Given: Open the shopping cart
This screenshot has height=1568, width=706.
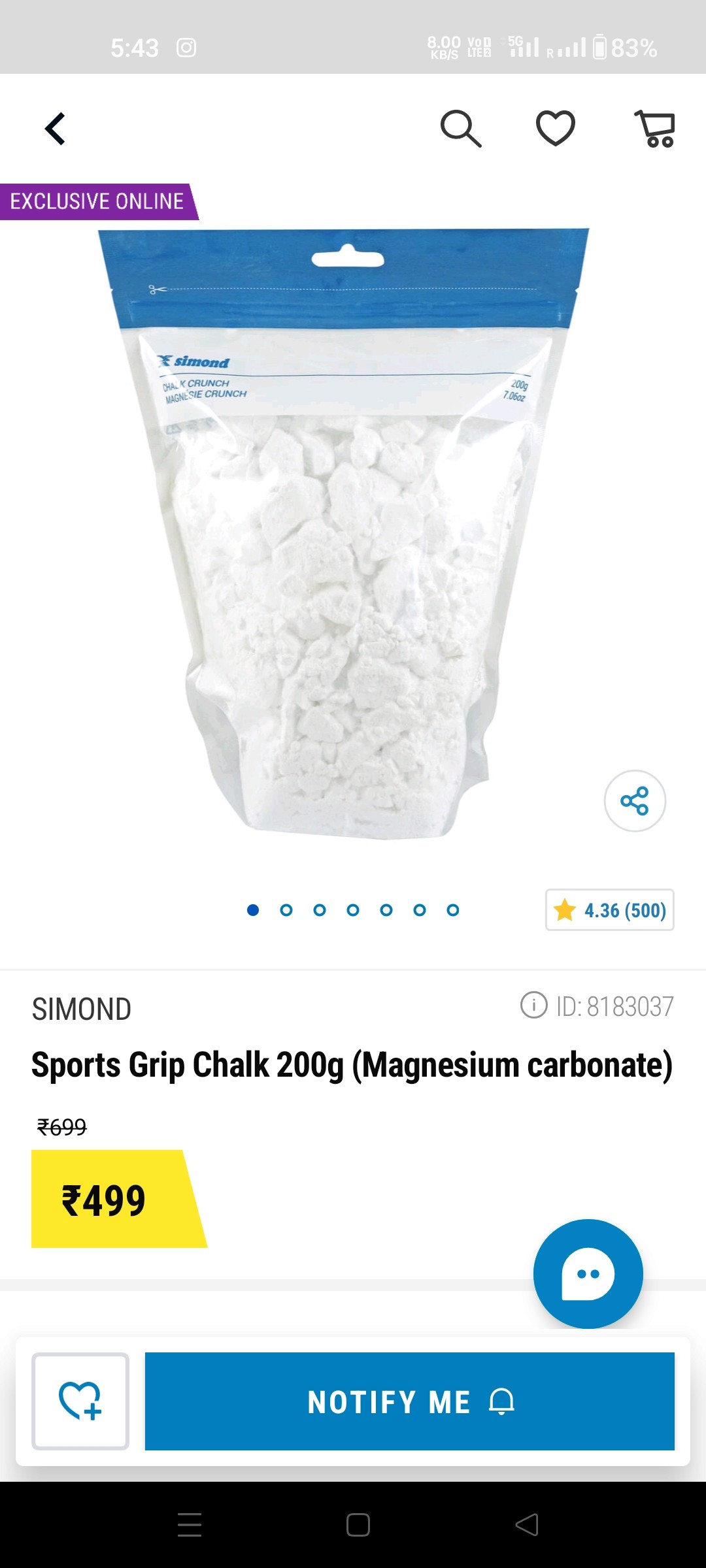Looking at the screenshot, I should 655,129.
